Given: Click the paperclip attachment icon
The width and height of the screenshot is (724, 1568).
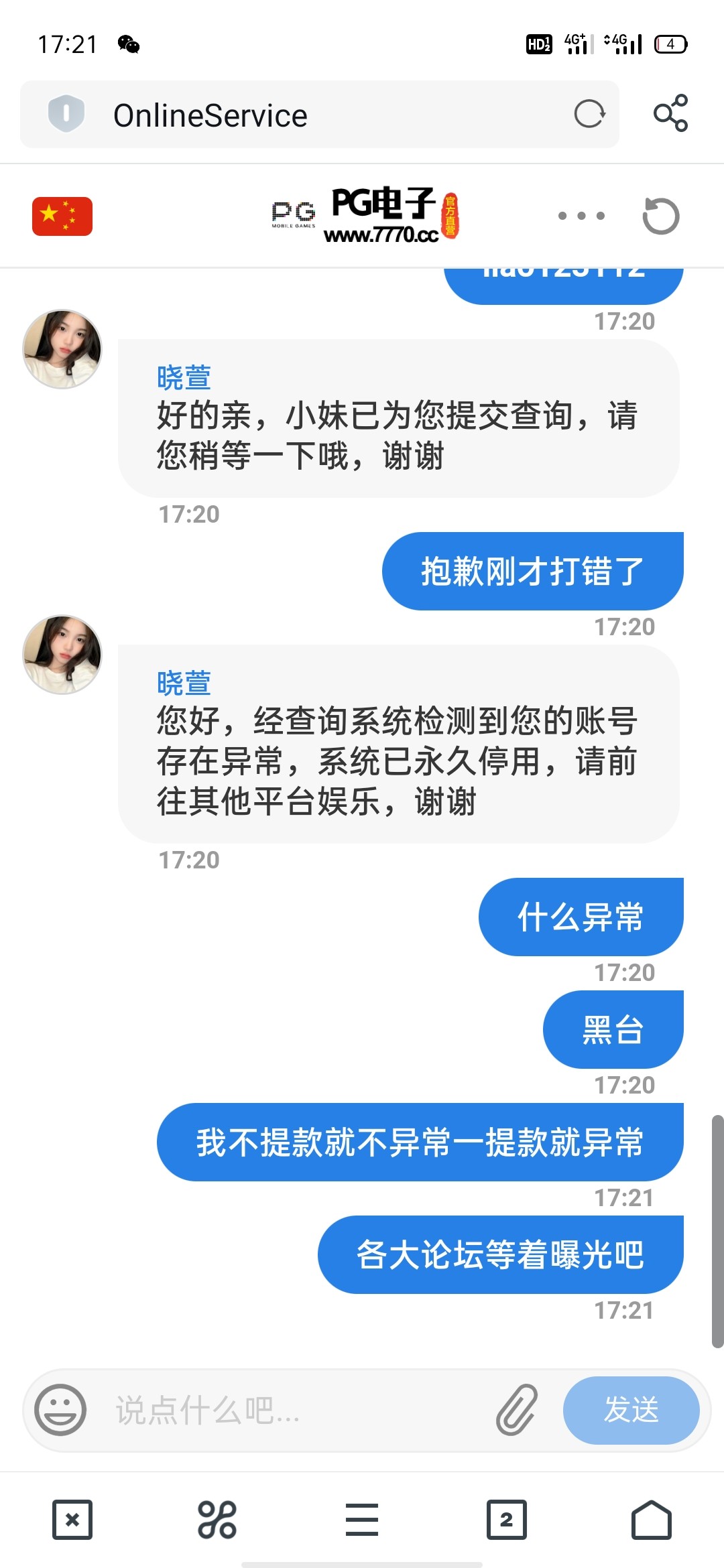Looking at the screenshot, I should click(x=516, y=1410).
